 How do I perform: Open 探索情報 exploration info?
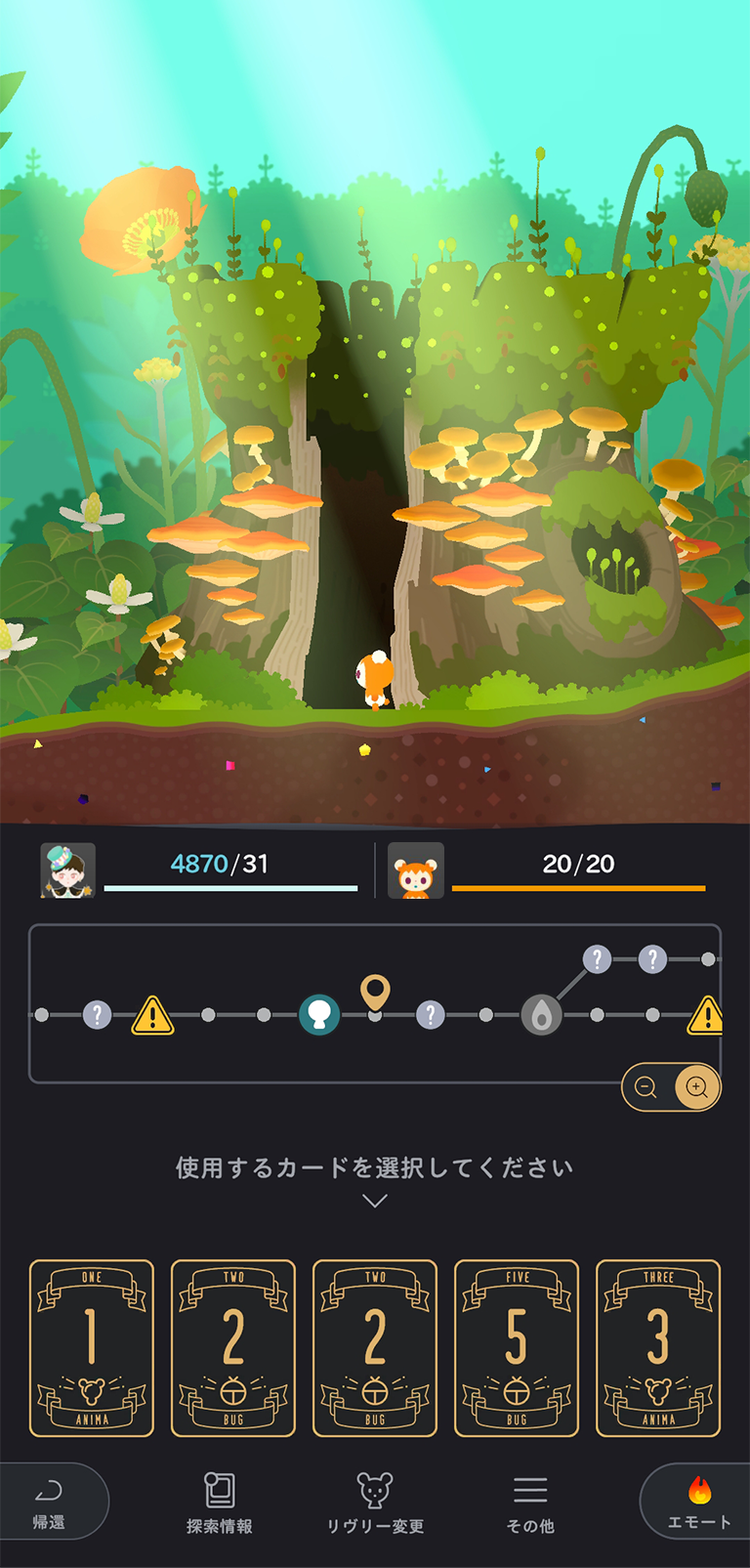click(x=220, y=1503)
